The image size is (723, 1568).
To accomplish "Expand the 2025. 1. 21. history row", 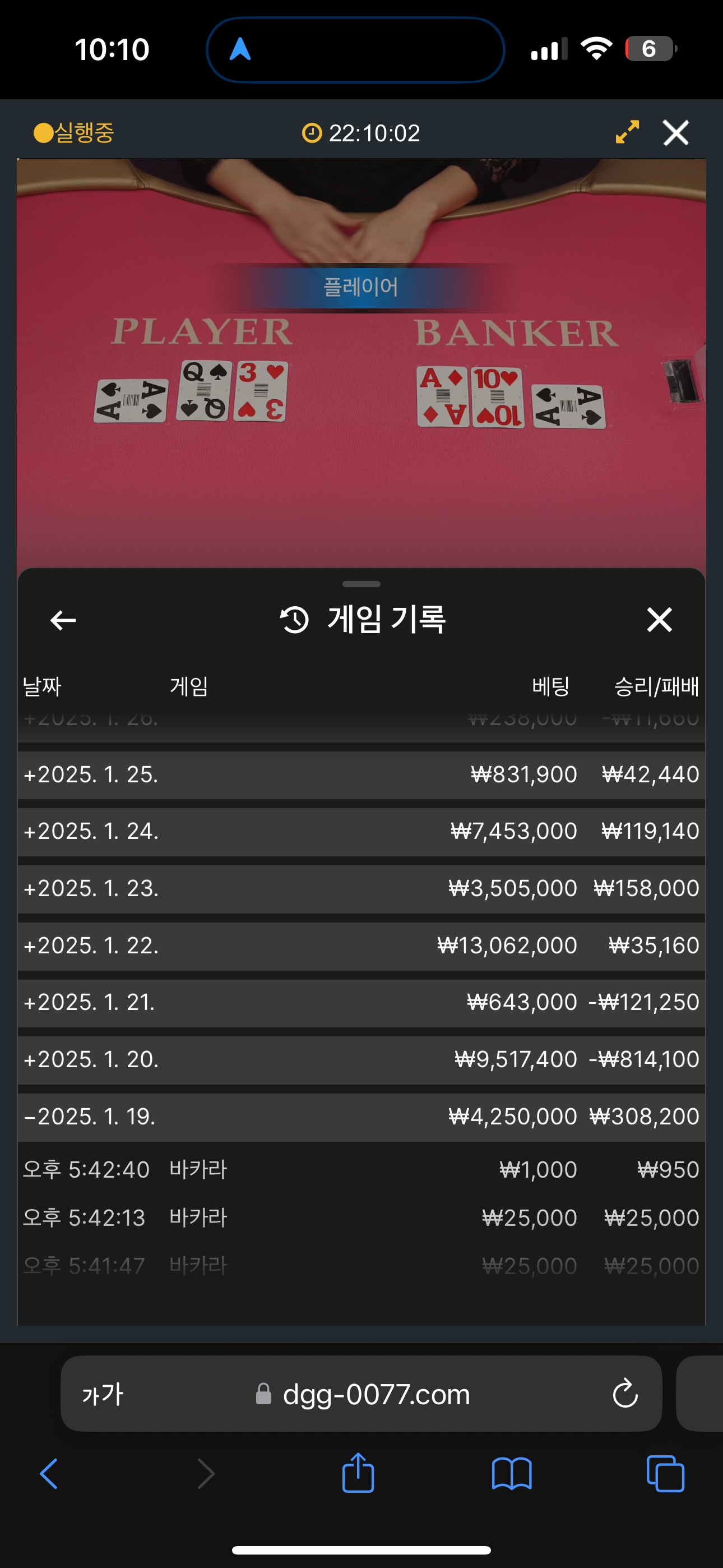I will (361, 1003).
